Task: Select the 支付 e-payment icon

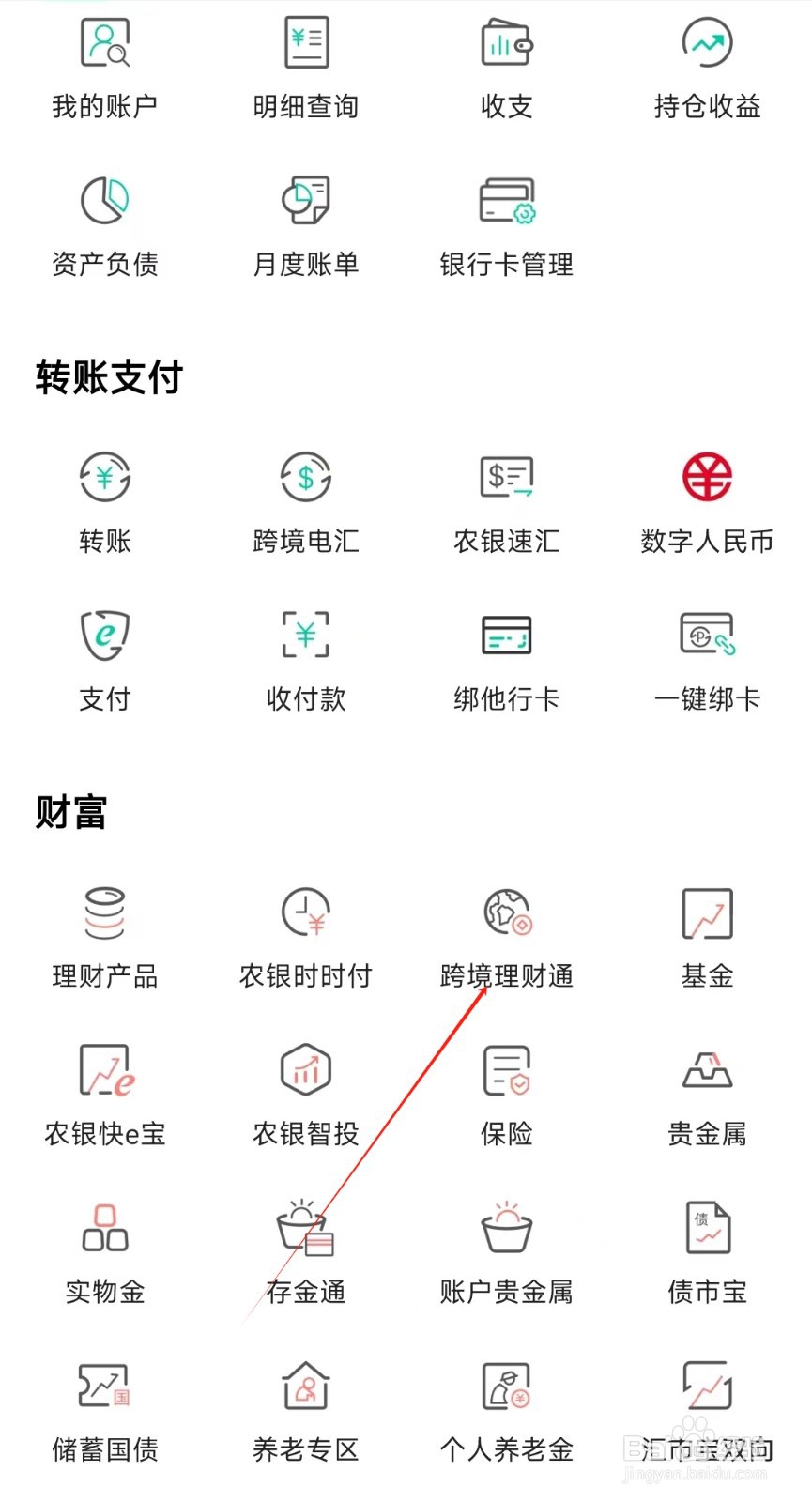Action: click(103, 657)
